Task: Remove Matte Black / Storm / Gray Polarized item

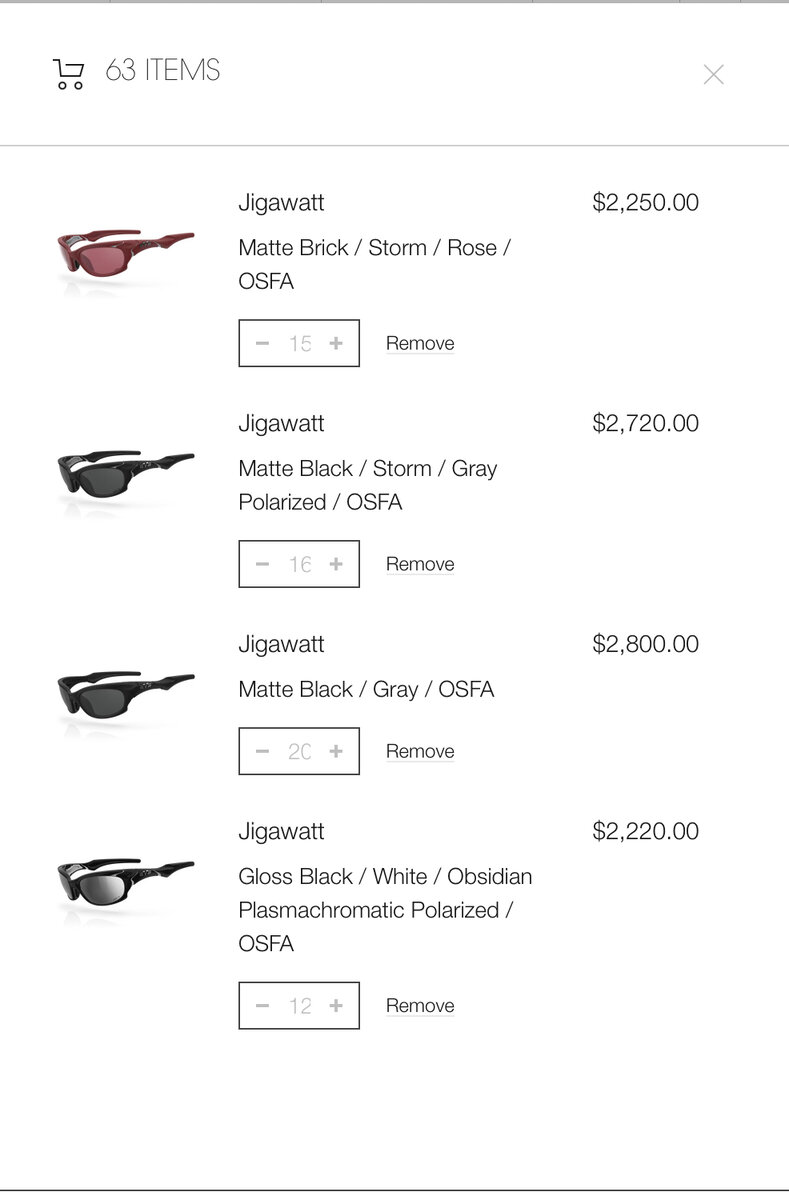Action: tap(420, 564)
